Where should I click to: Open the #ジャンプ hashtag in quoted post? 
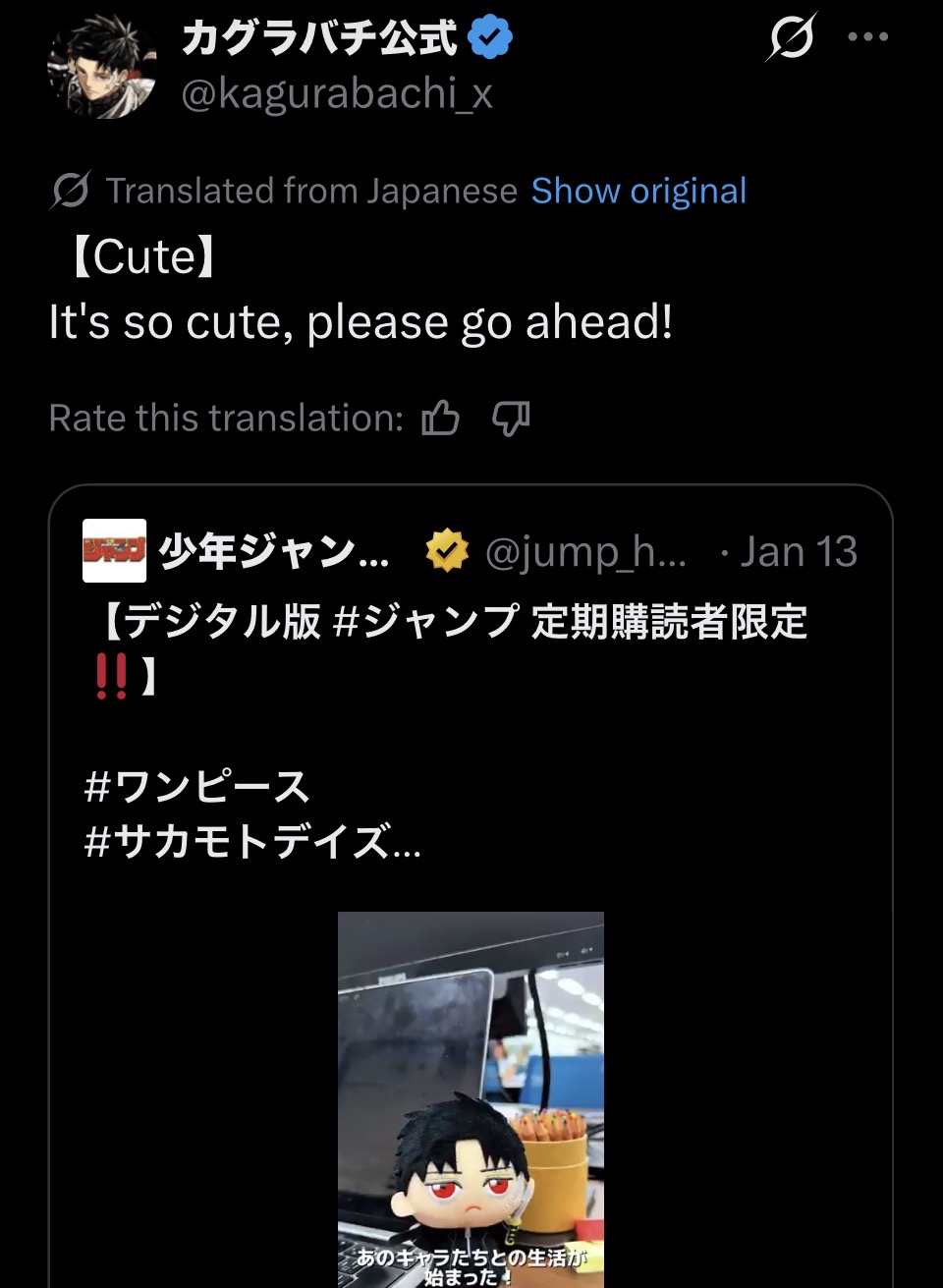pos(425,622)
